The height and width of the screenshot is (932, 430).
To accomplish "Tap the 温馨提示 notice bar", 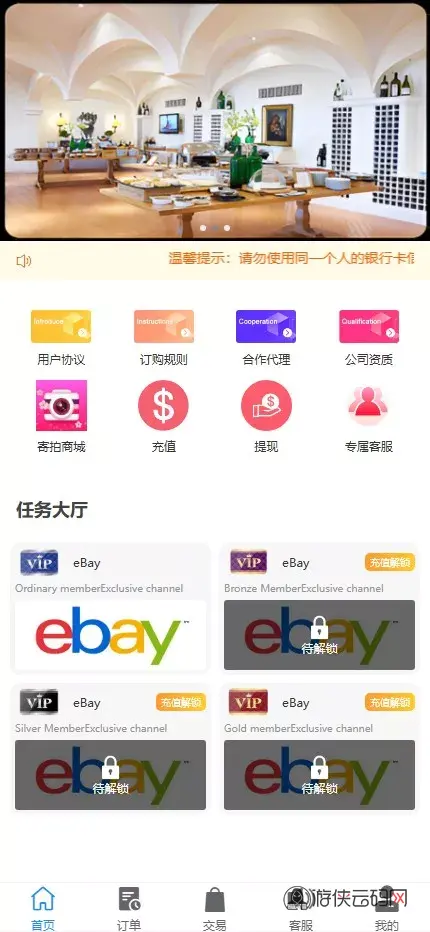I will [x=215, y=260].
